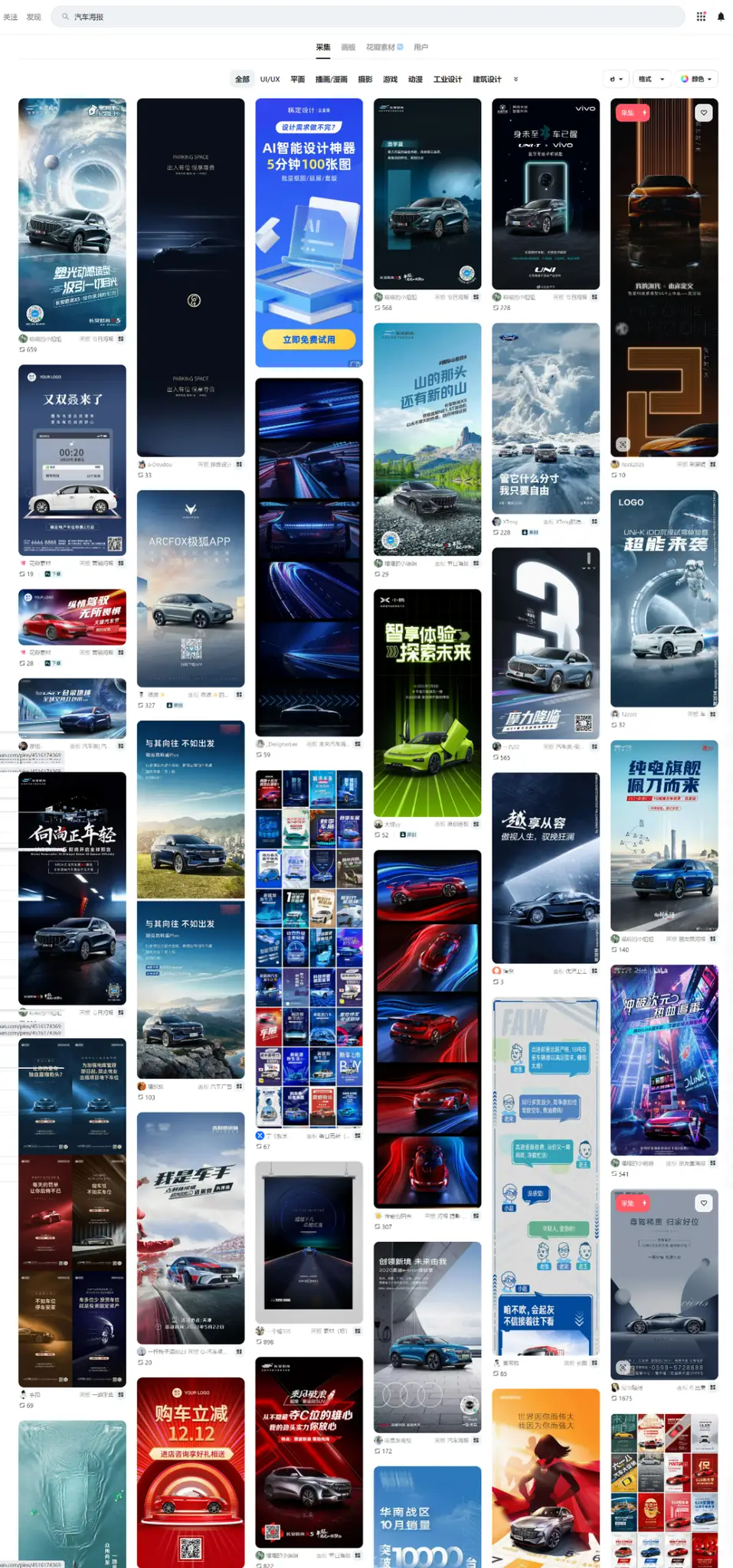Open the 立即免费试用 AI design ad
This screenshot has width=733, height=1568.
309,339
